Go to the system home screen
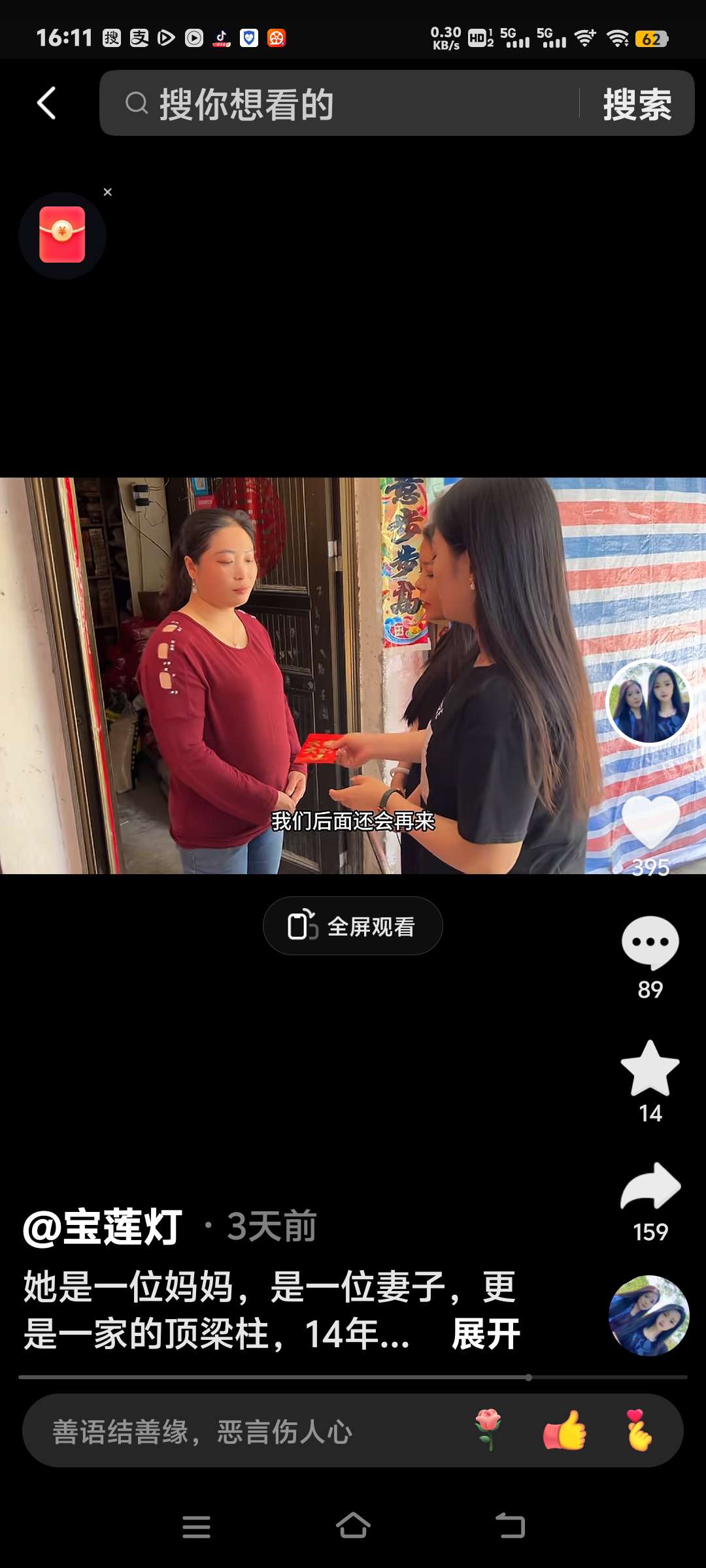Viewport: 706px width, 1568px height. tap(353, 1526)
